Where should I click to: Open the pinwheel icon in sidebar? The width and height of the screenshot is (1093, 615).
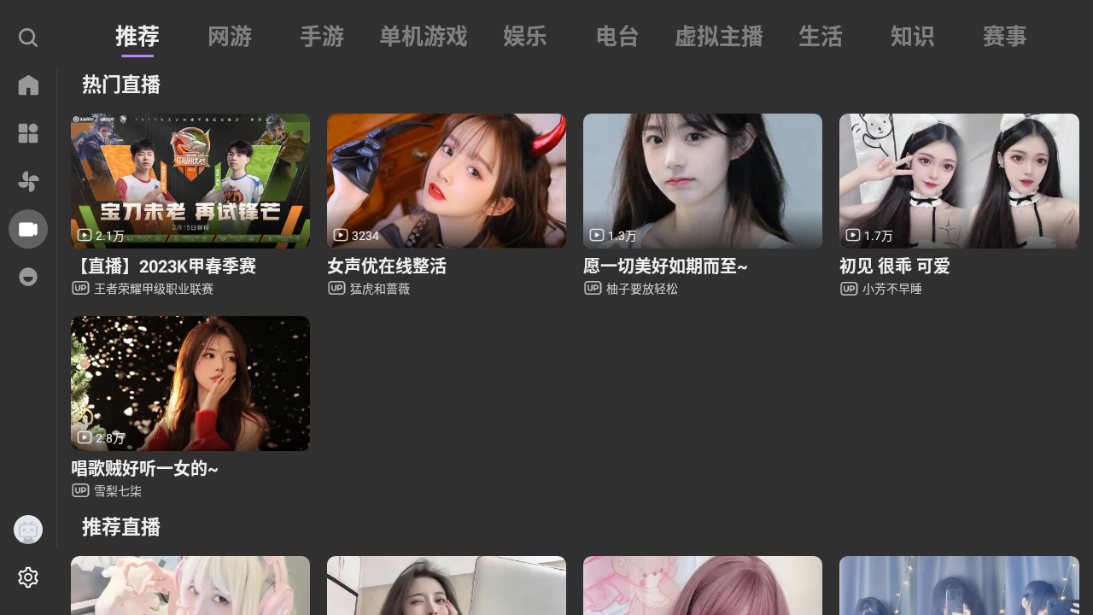coord(28,181)
